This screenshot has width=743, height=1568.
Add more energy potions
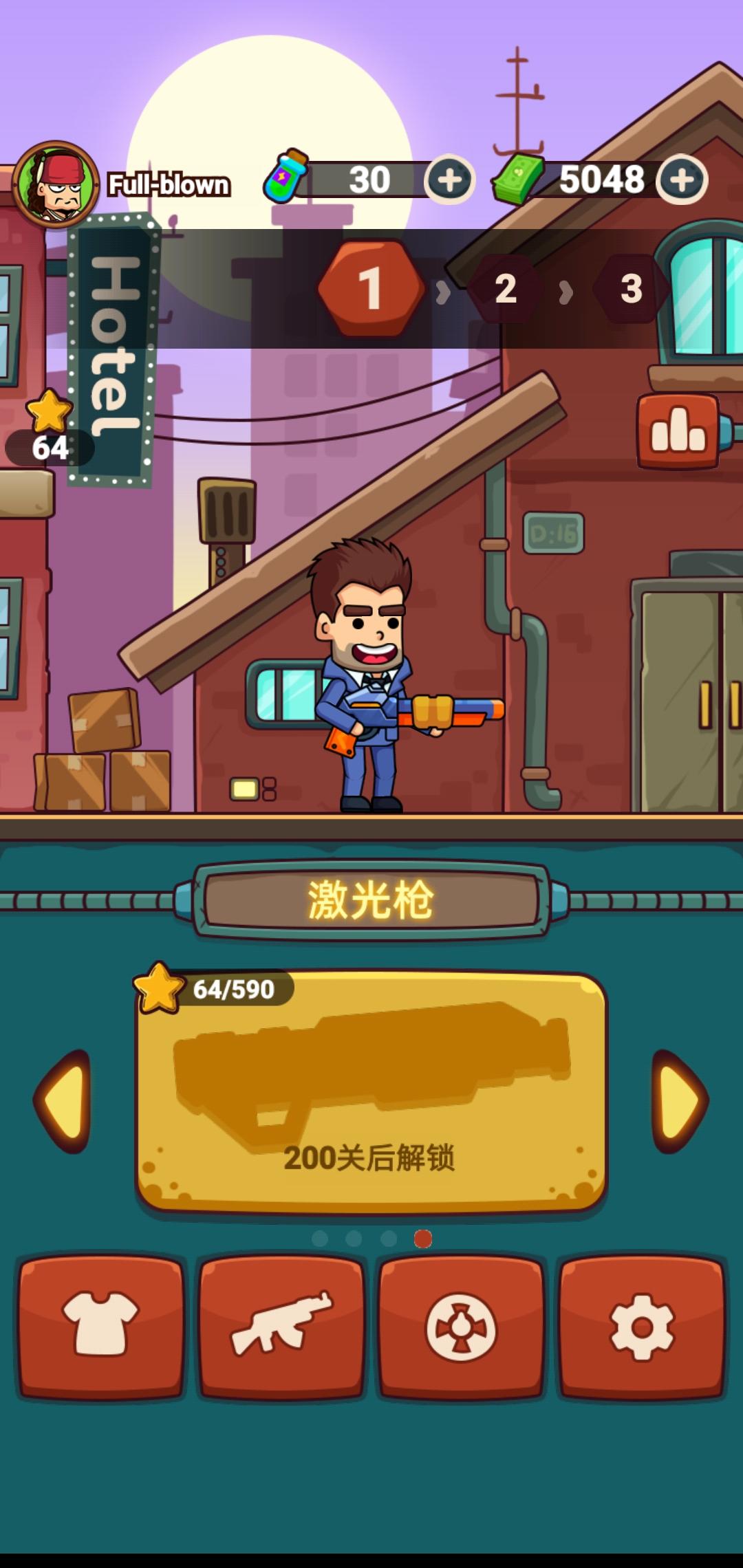point(450,179)
